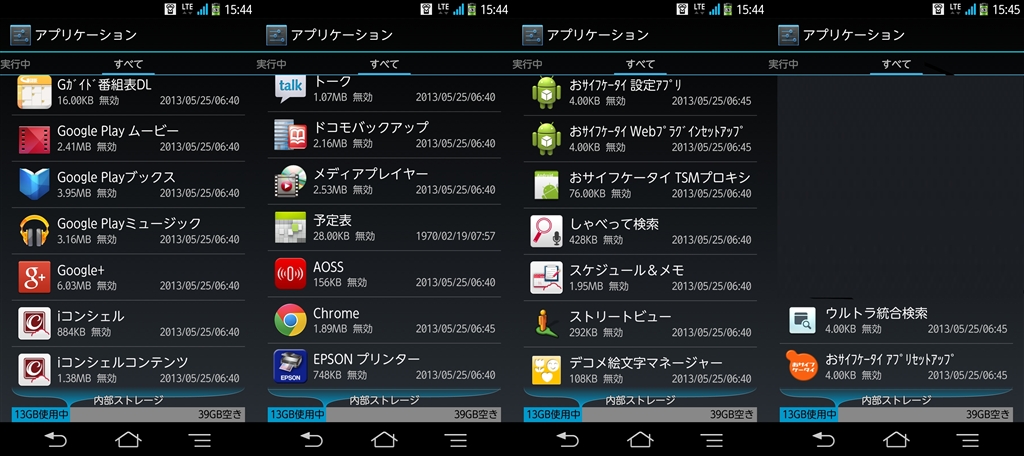The height and width of the screenshot is (456, 1024).
Task: Open the ストリートビュー app entry
Action: pyautogui.click(x=640, y=324)
